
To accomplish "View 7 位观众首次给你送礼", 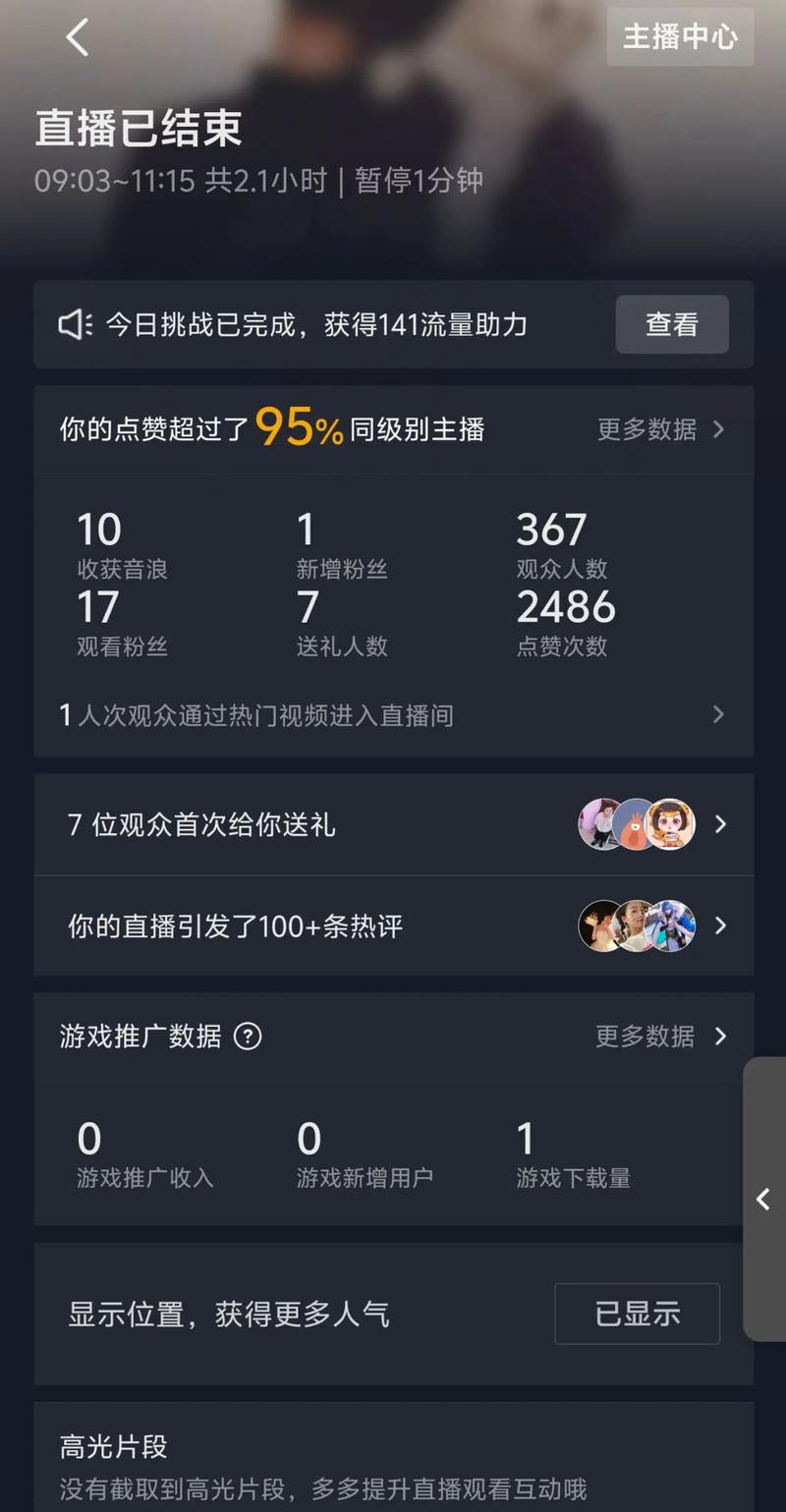I will tap(393, 824).
